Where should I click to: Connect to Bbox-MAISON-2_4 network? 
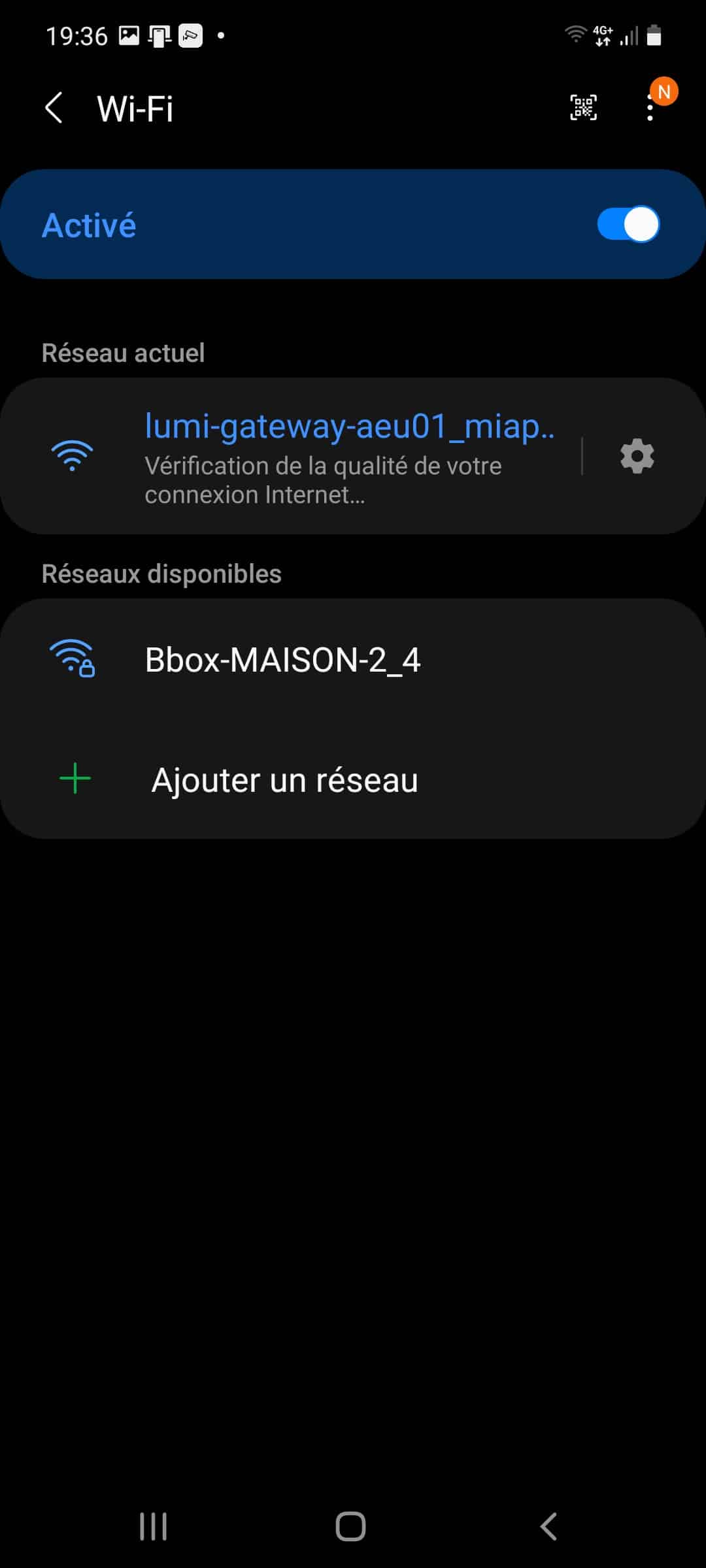(x=353, y=659)
